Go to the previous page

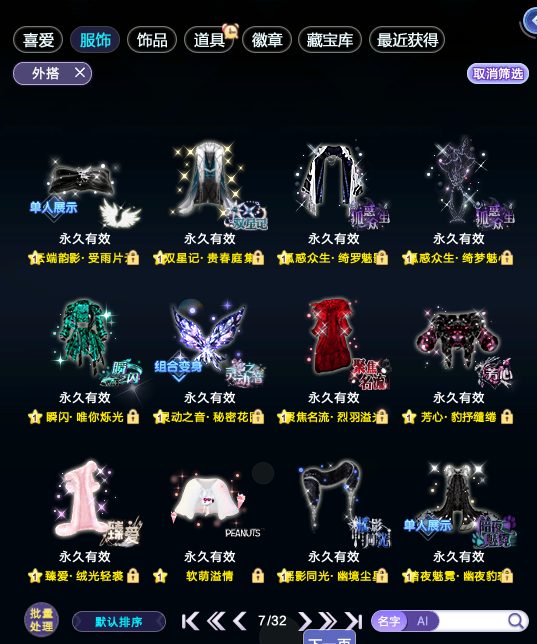click(240, 621)
